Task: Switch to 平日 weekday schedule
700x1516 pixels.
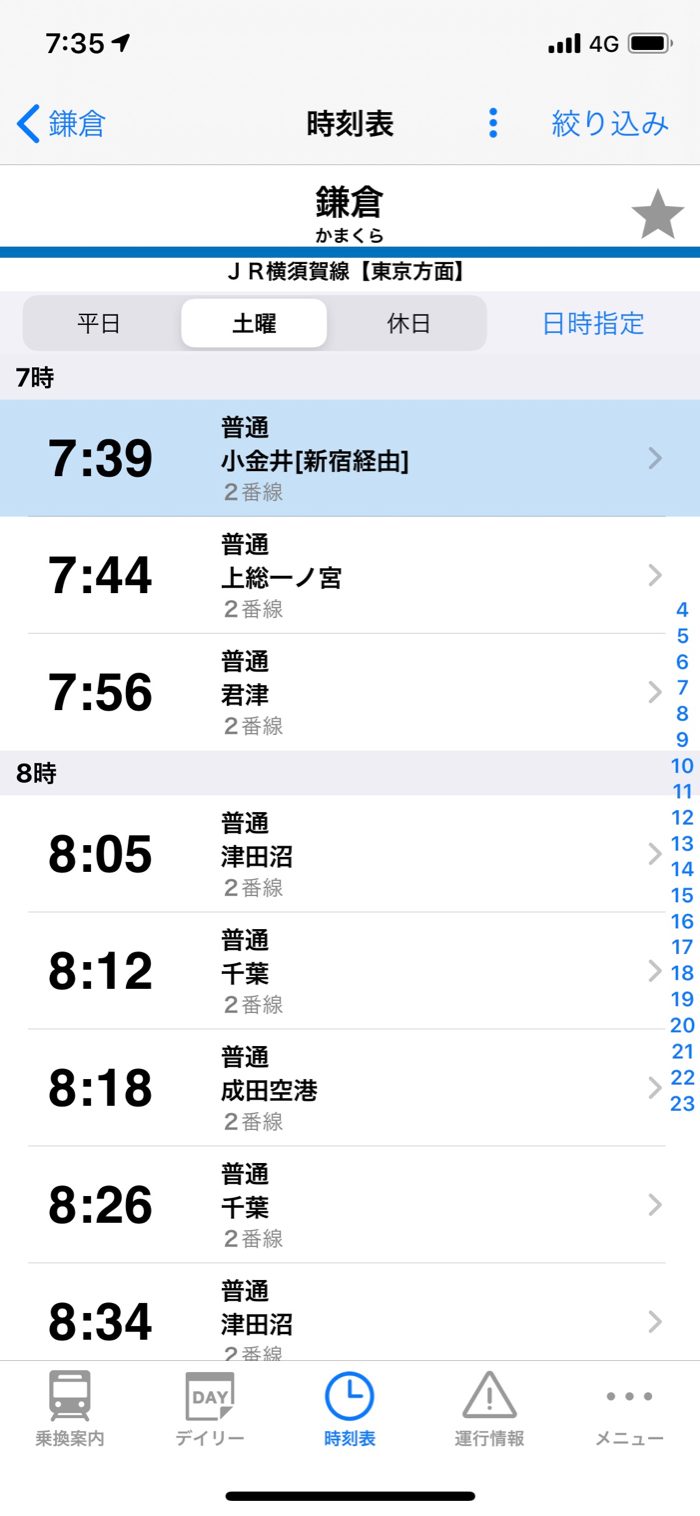Action: (99, 324)
